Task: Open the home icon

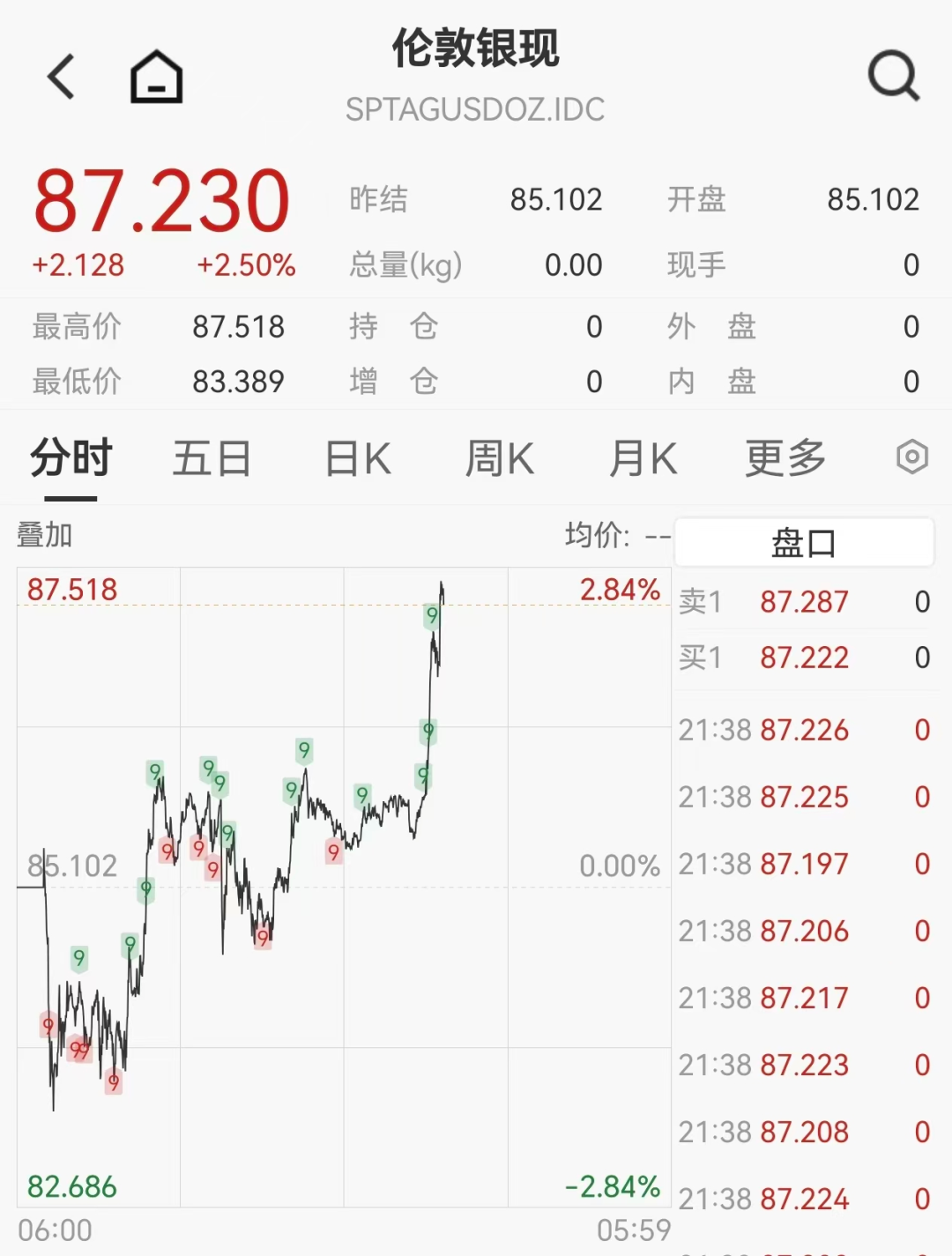Action: 157,77
